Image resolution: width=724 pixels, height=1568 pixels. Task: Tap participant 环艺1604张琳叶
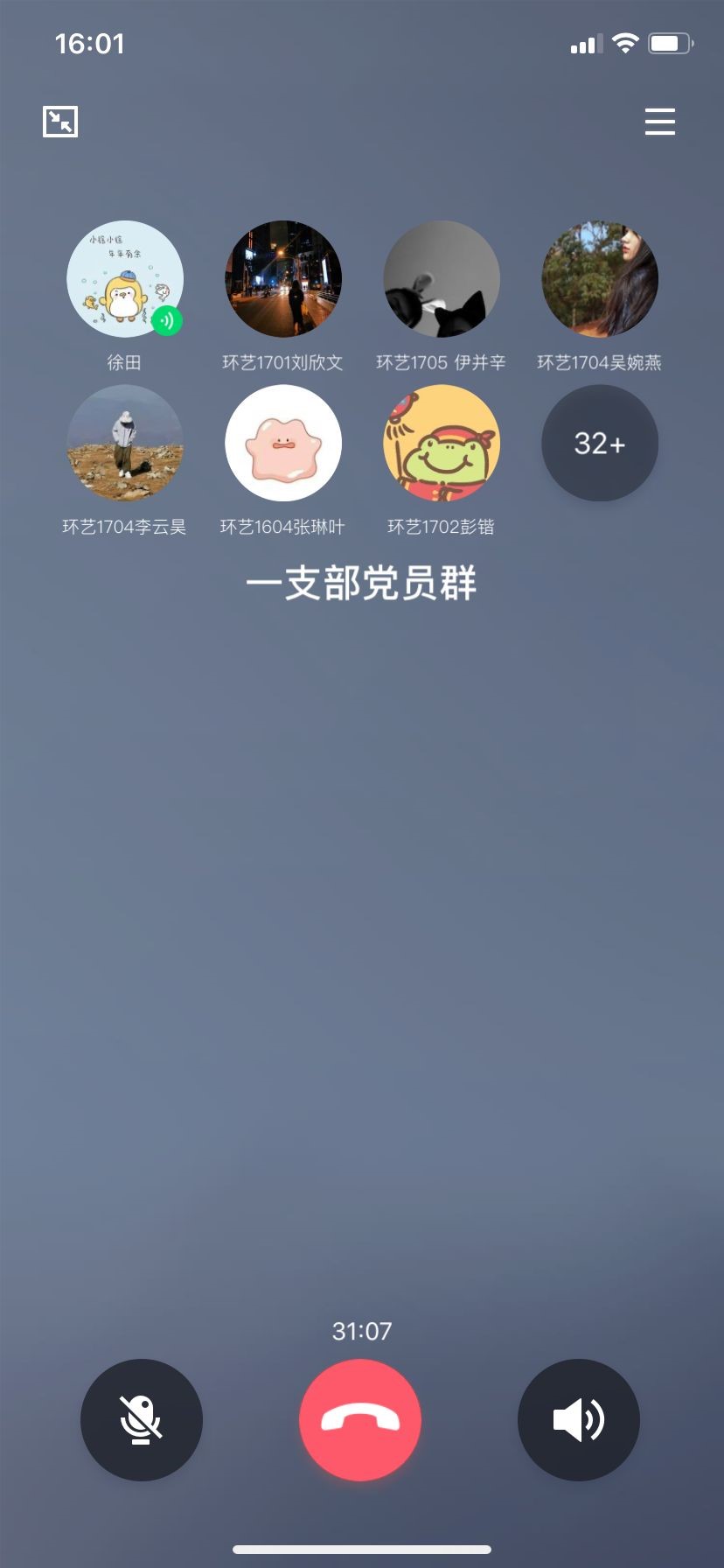pyautogui.click(x=283, y=444)
